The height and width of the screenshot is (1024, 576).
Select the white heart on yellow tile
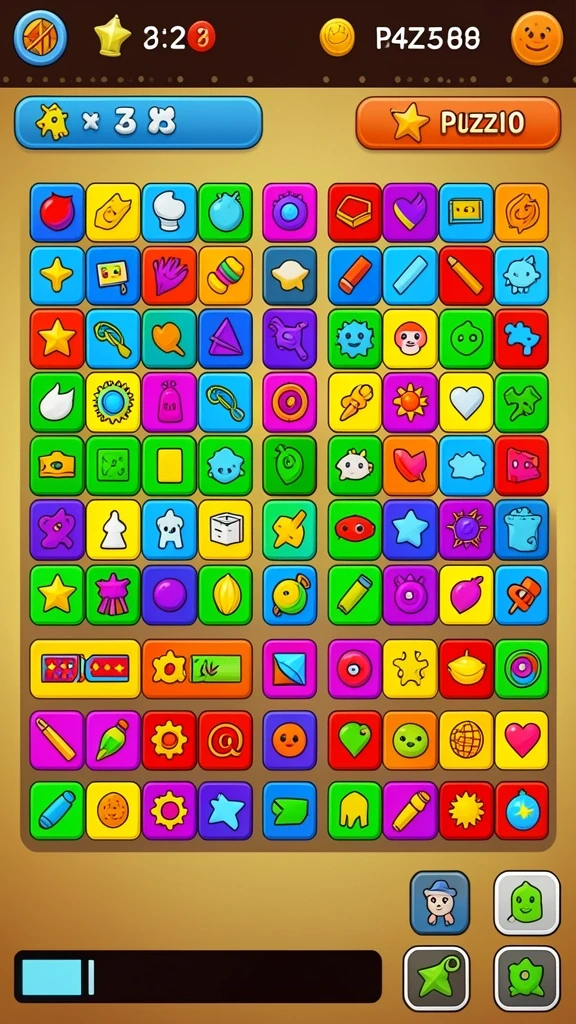pyautogui.click(x=466, y=402)
